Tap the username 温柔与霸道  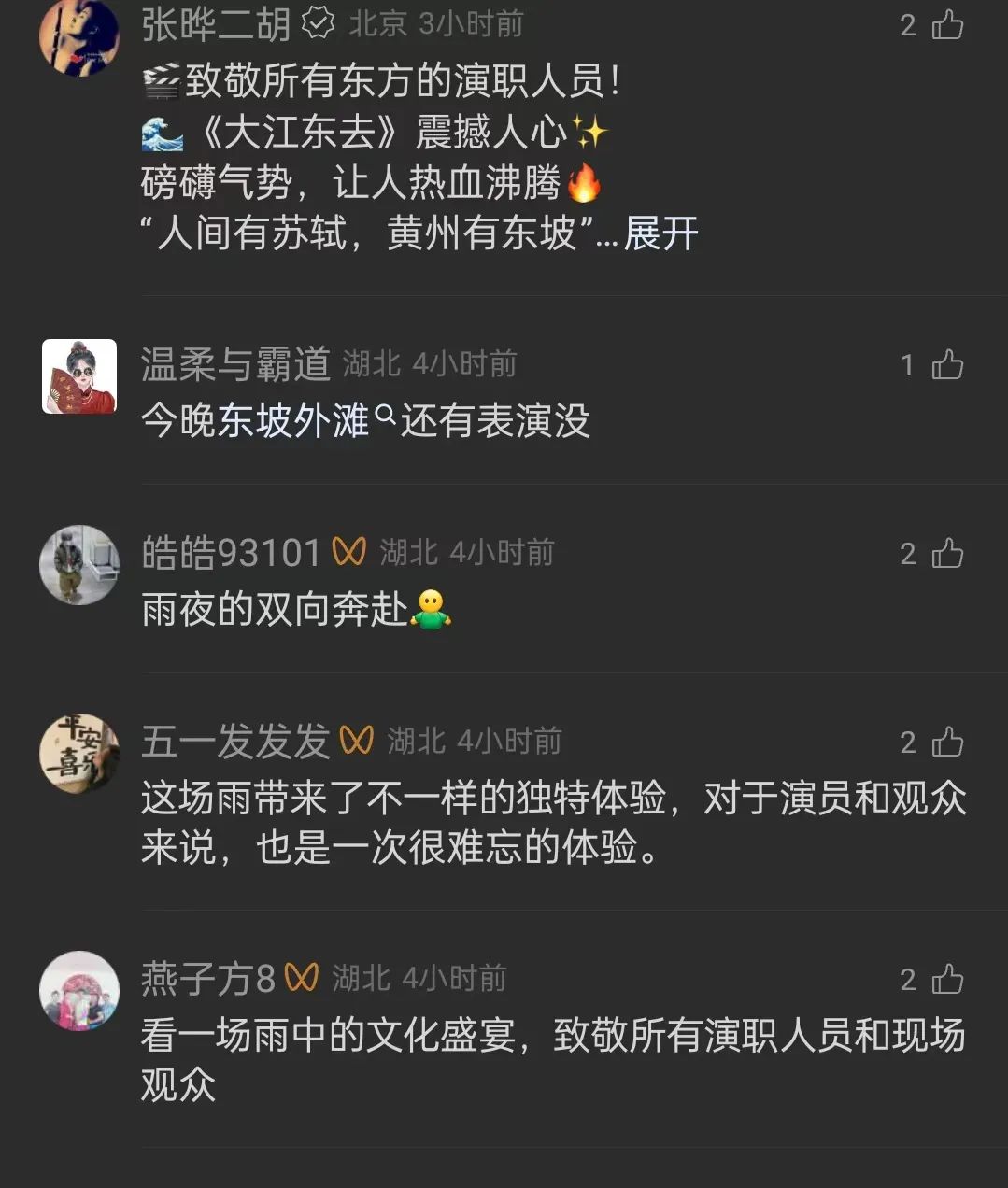(235, 364)
